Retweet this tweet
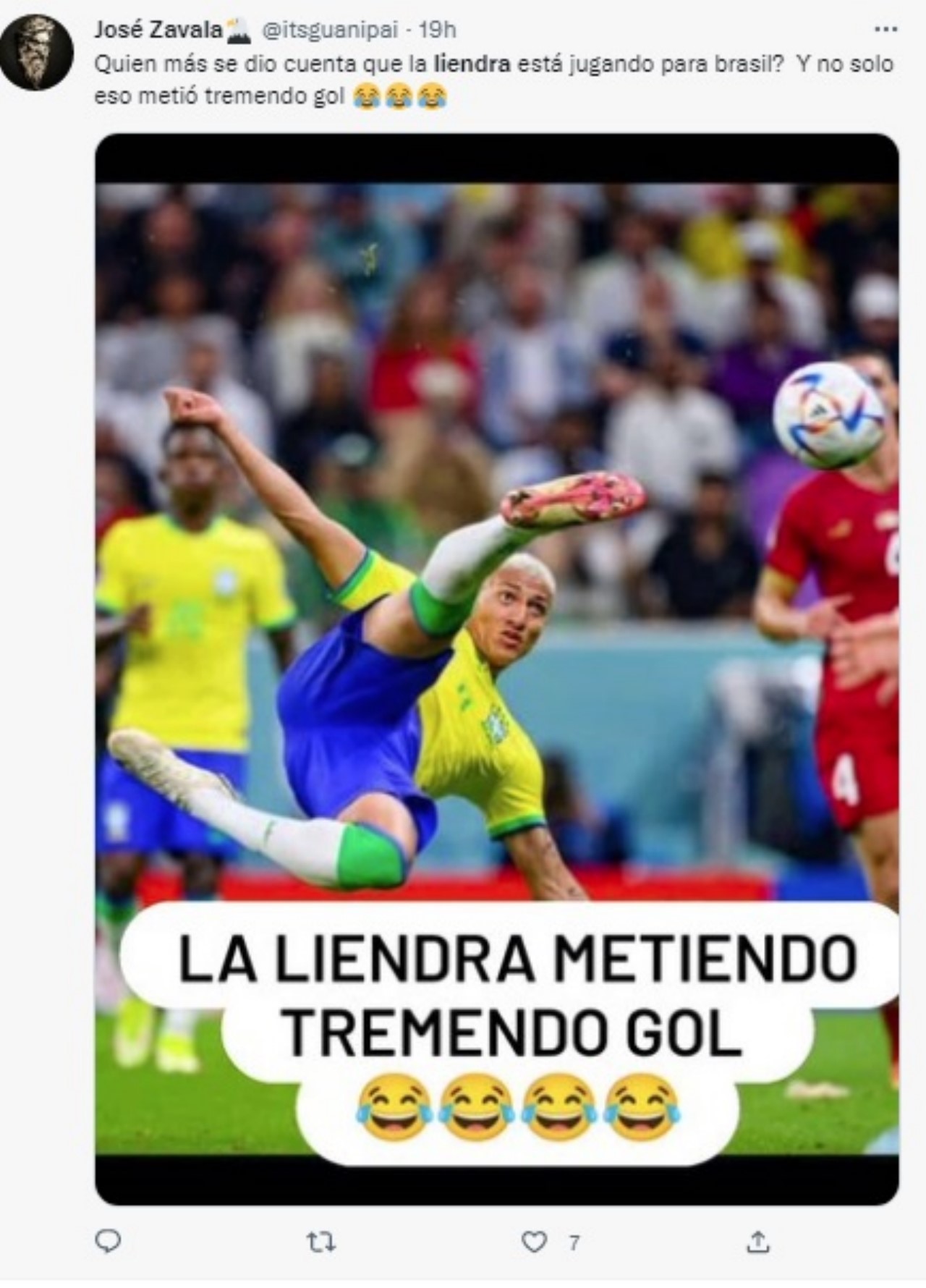The width and height of the screenshot is (926, 1288). click(x=320, y=1242)
